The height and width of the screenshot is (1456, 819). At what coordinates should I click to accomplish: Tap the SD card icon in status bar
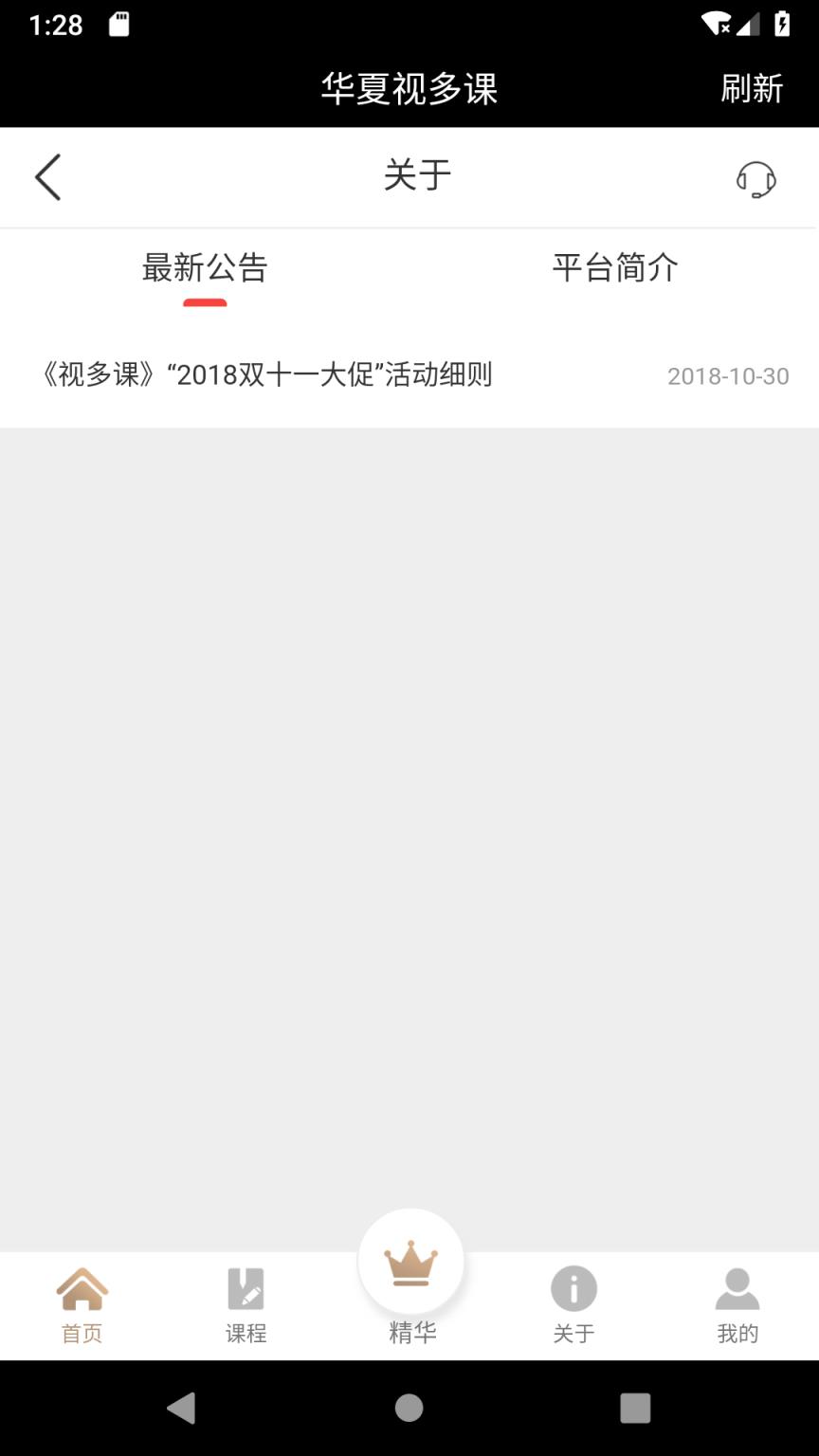120,24
